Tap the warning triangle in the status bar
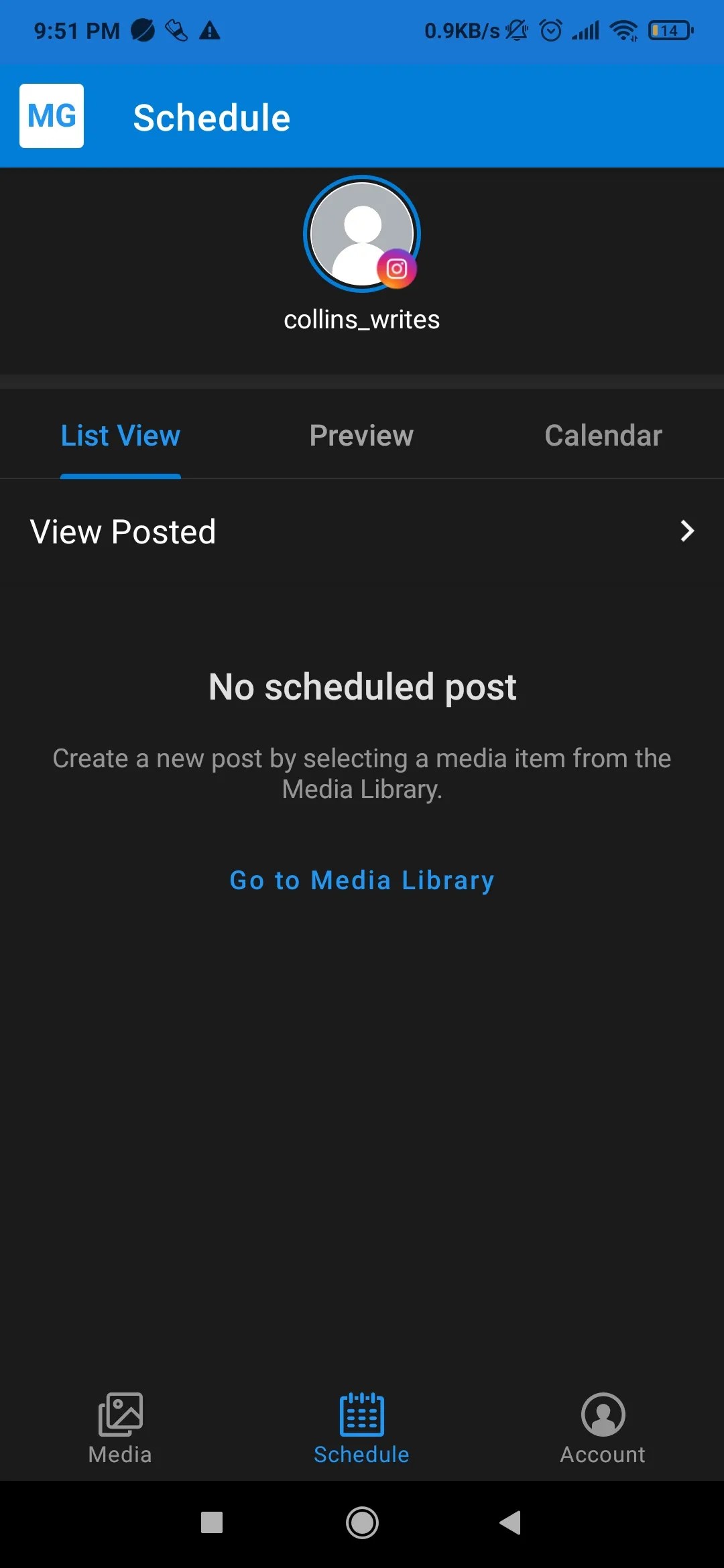724x1568 pixels. click(210, 31)
